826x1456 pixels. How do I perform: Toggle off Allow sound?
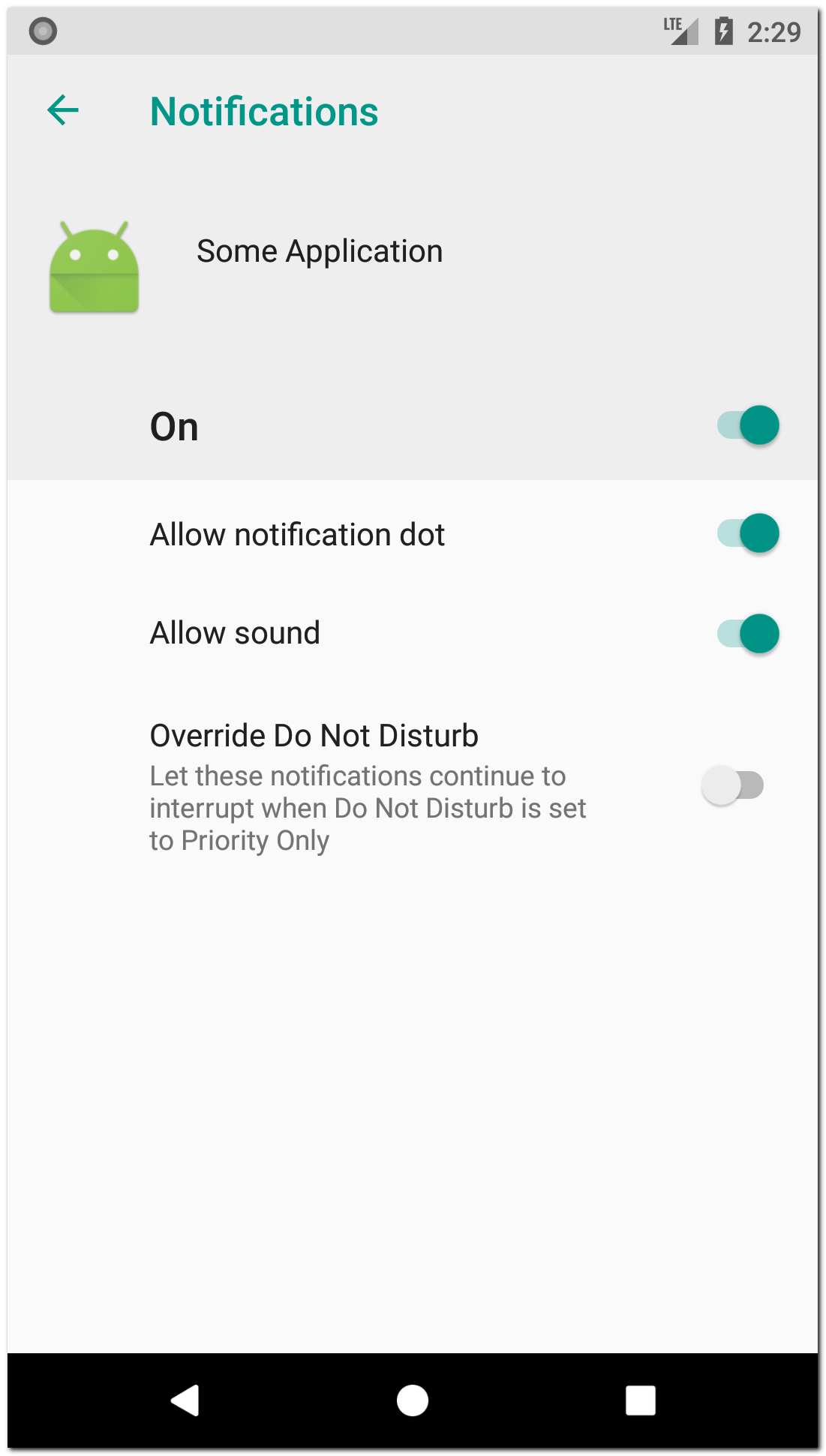[748, 634]
